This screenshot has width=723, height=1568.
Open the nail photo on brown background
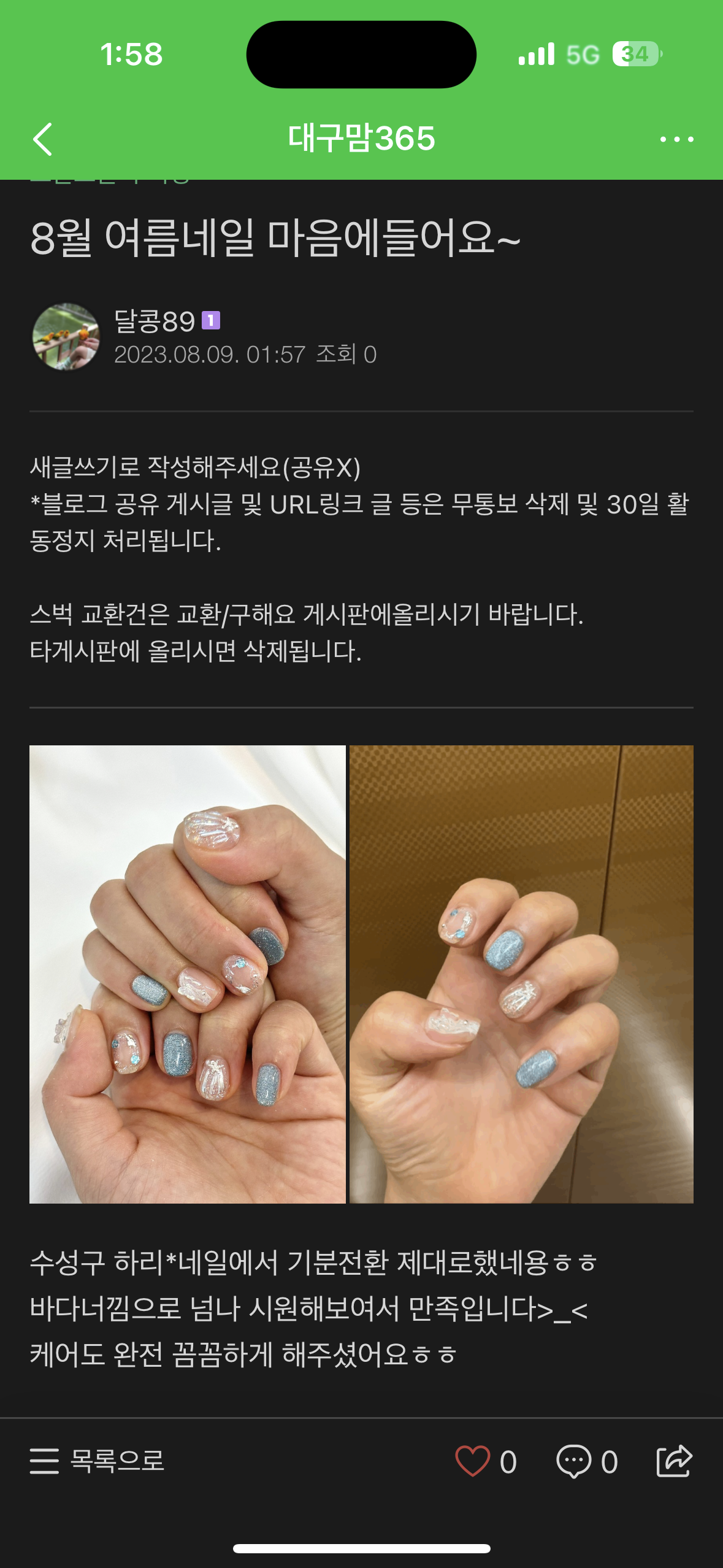coord(521,974)
